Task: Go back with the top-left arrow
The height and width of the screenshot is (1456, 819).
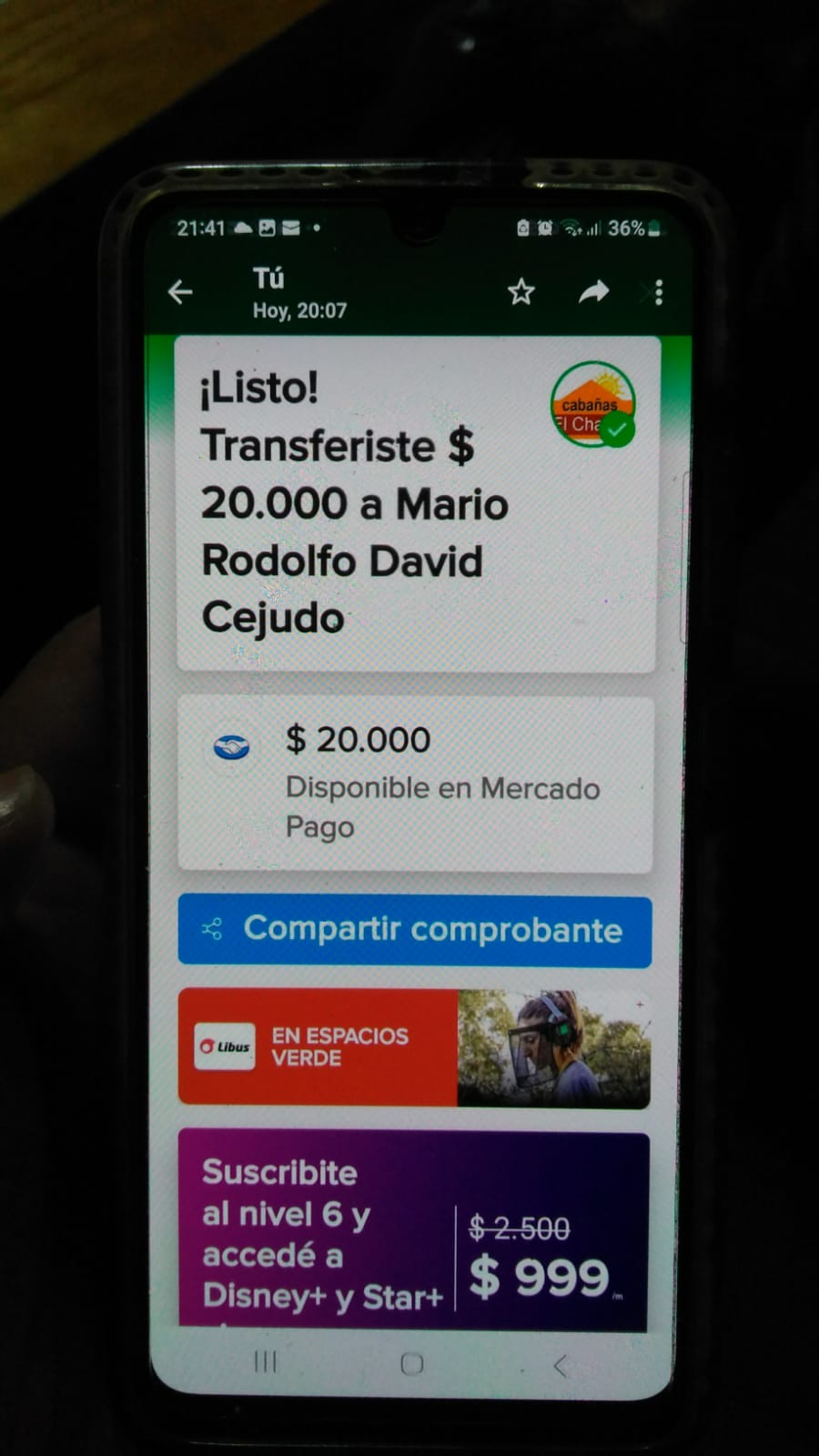Action: coord(180,292)
